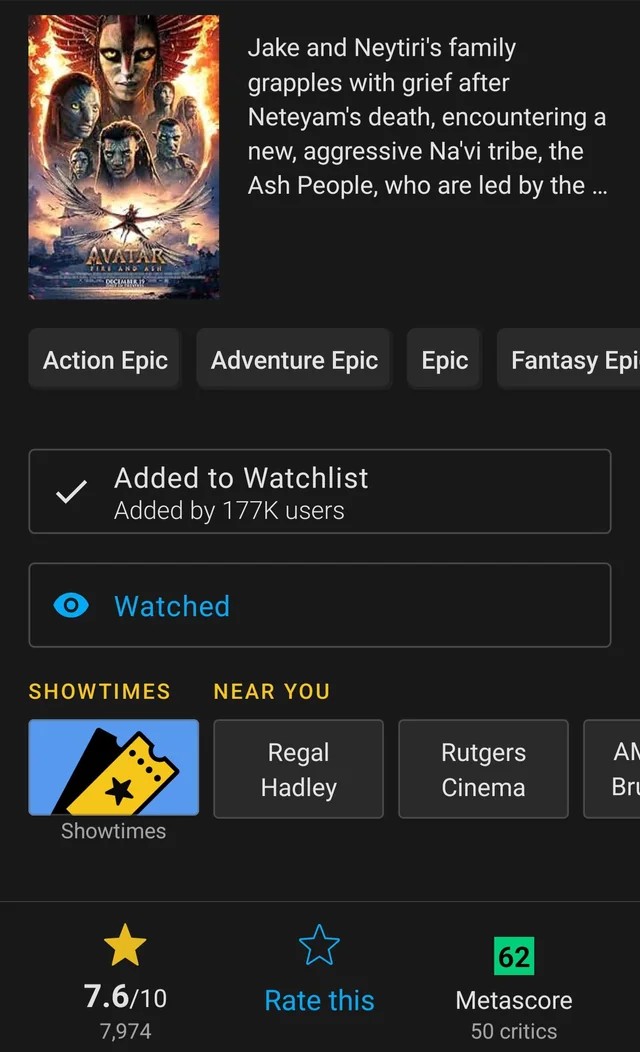This screenshot has width=640, height=1052.
Task: Open the 7.6/10 user ratings
Action: pos(125,984)
